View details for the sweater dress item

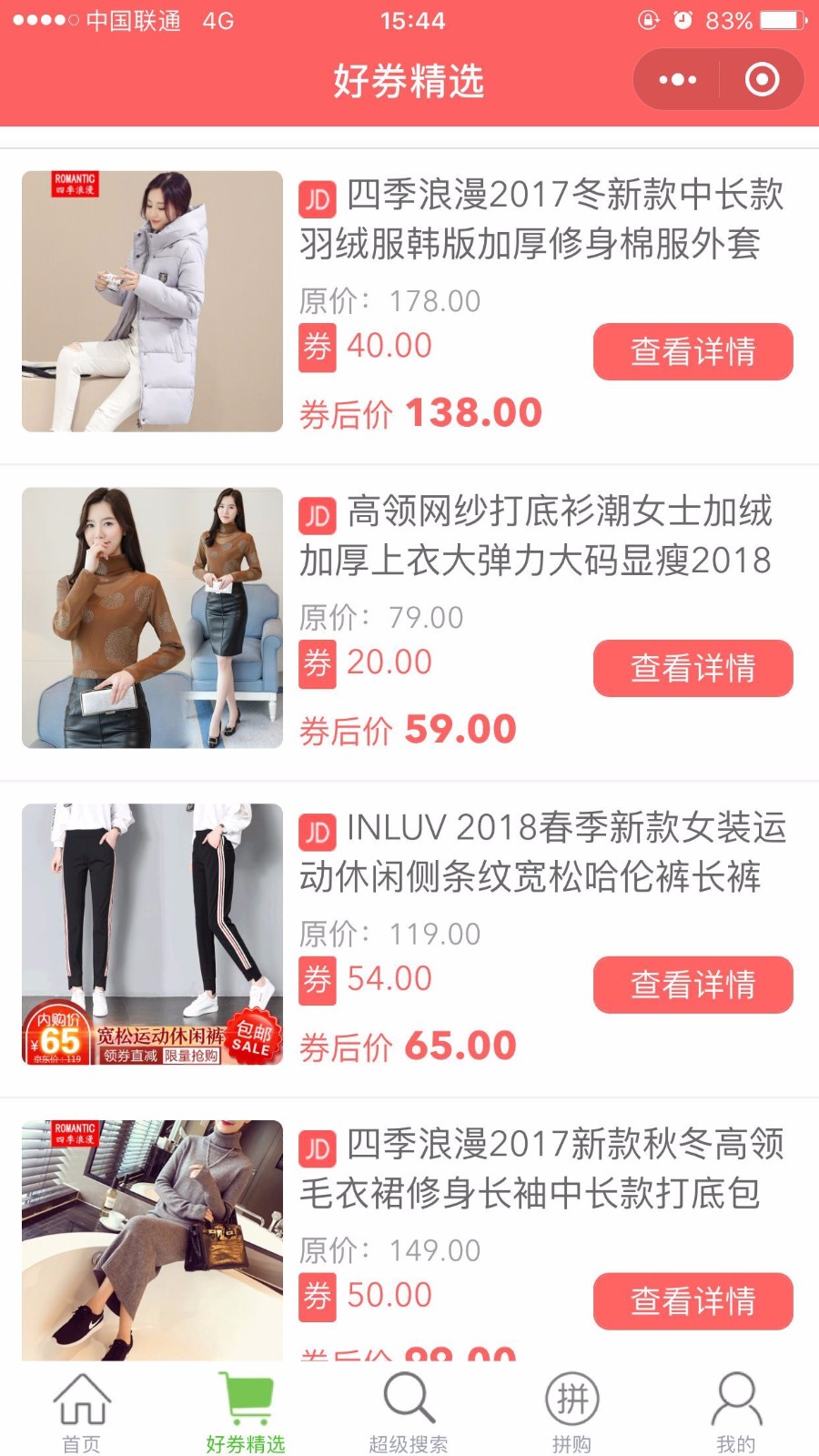pyautogui.click(x=693, y=1301)
